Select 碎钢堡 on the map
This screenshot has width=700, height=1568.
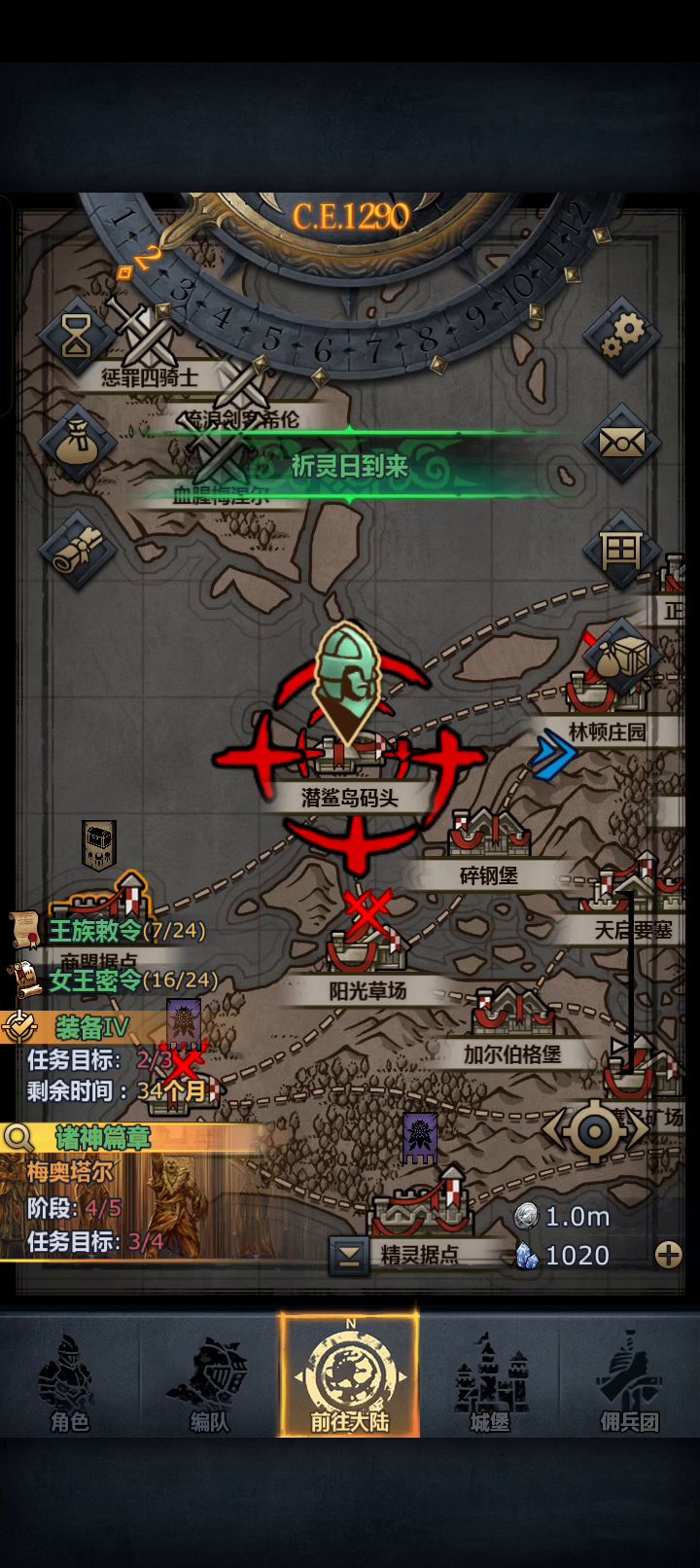coord(489,875)
